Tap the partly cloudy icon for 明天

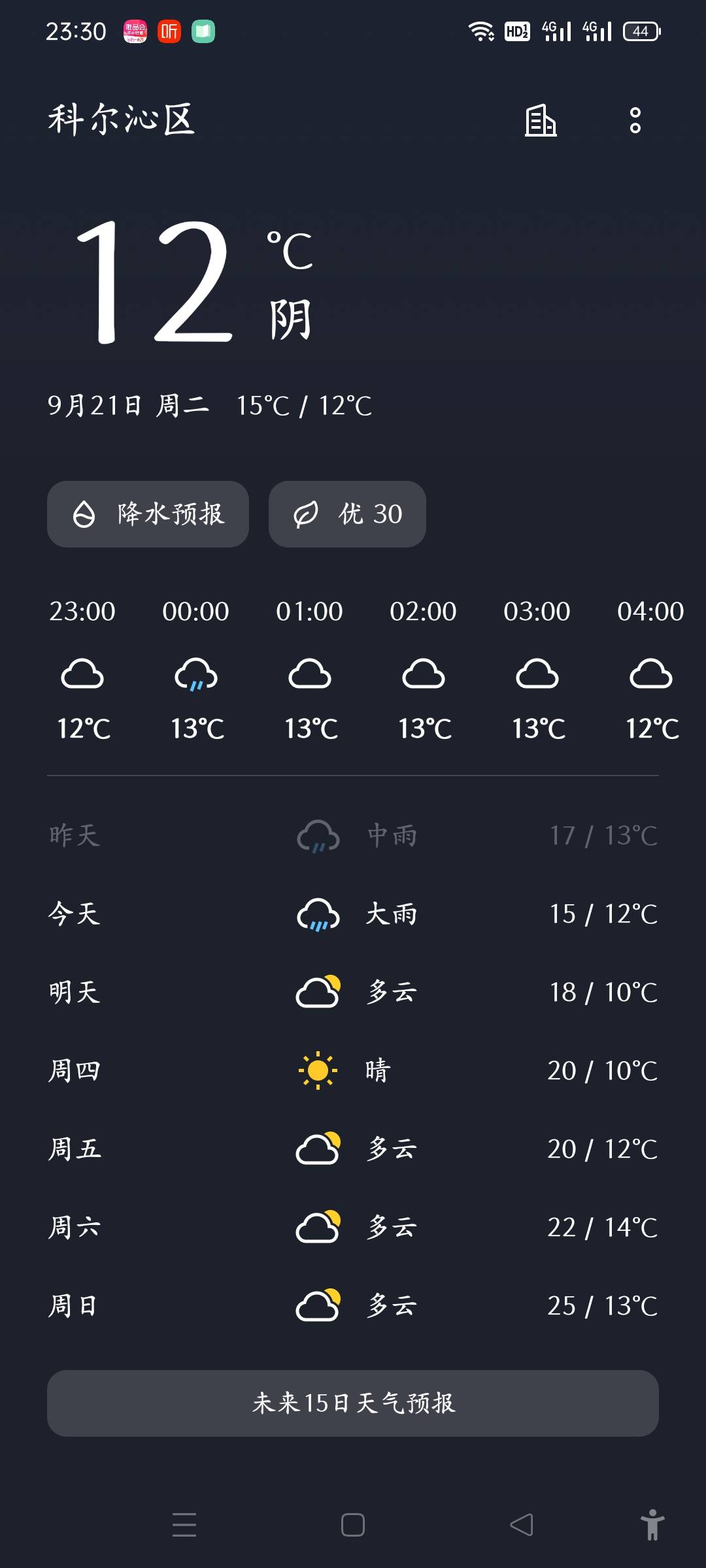[x=317, y=992]
